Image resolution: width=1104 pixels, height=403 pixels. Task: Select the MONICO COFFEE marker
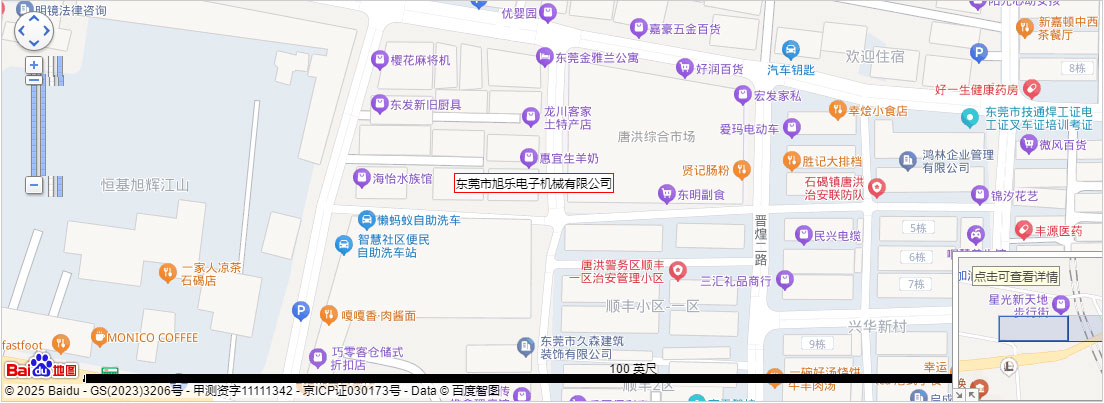[99, 336]
